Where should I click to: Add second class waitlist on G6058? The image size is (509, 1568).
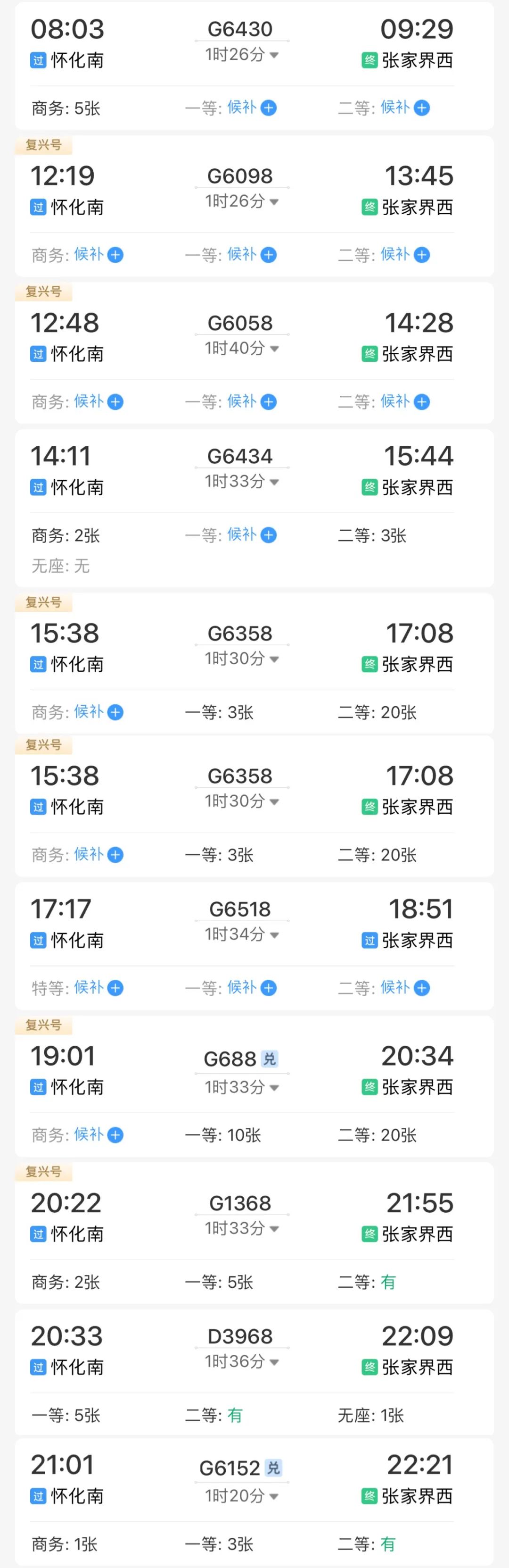(x=421, y=402)
